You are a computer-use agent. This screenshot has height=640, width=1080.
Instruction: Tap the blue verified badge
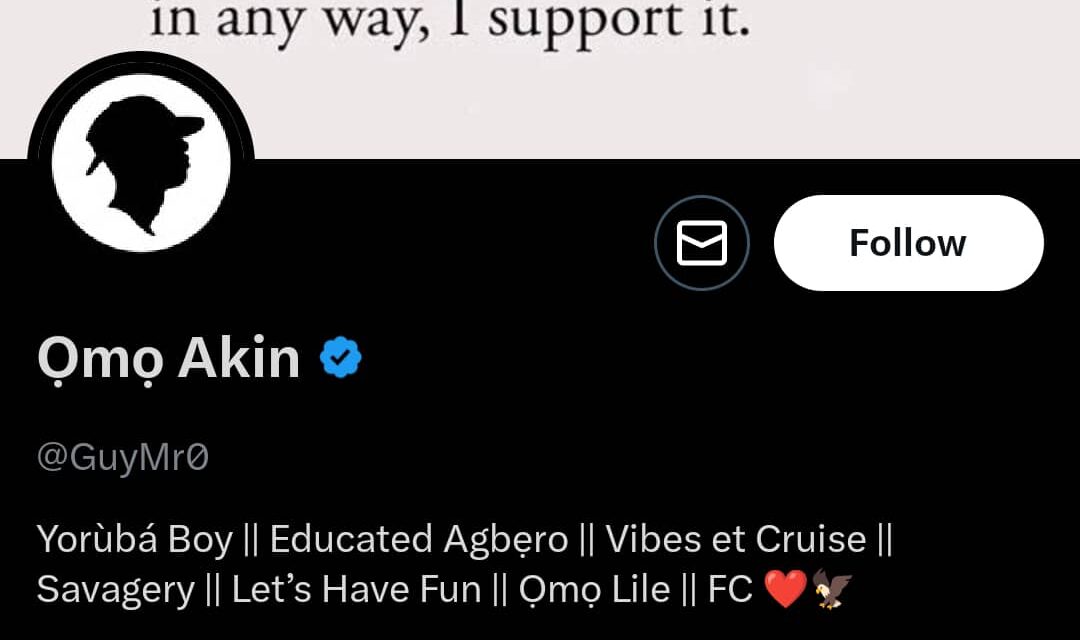coord(341,358)
